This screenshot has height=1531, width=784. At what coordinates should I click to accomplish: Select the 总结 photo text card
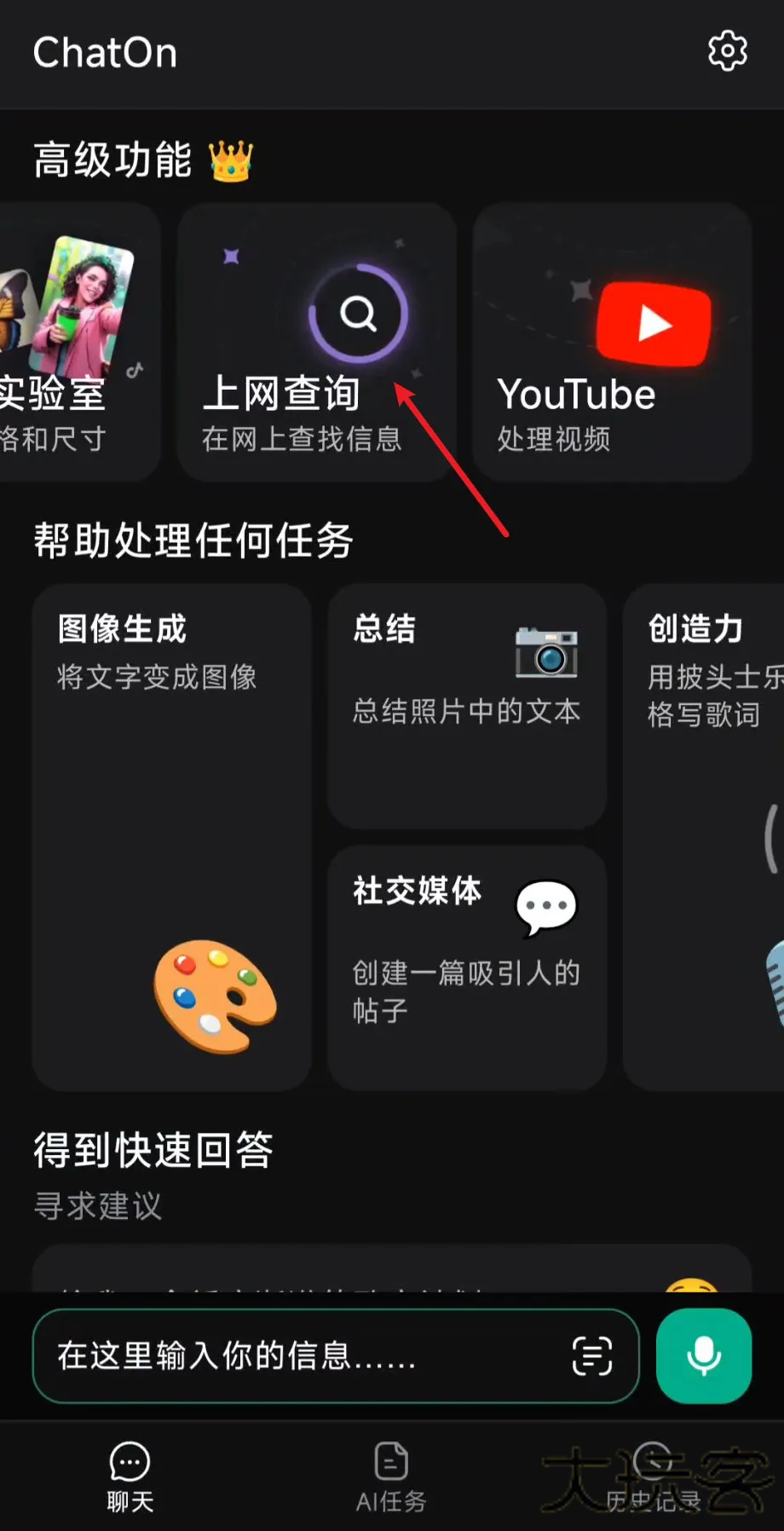click(466, 705)
